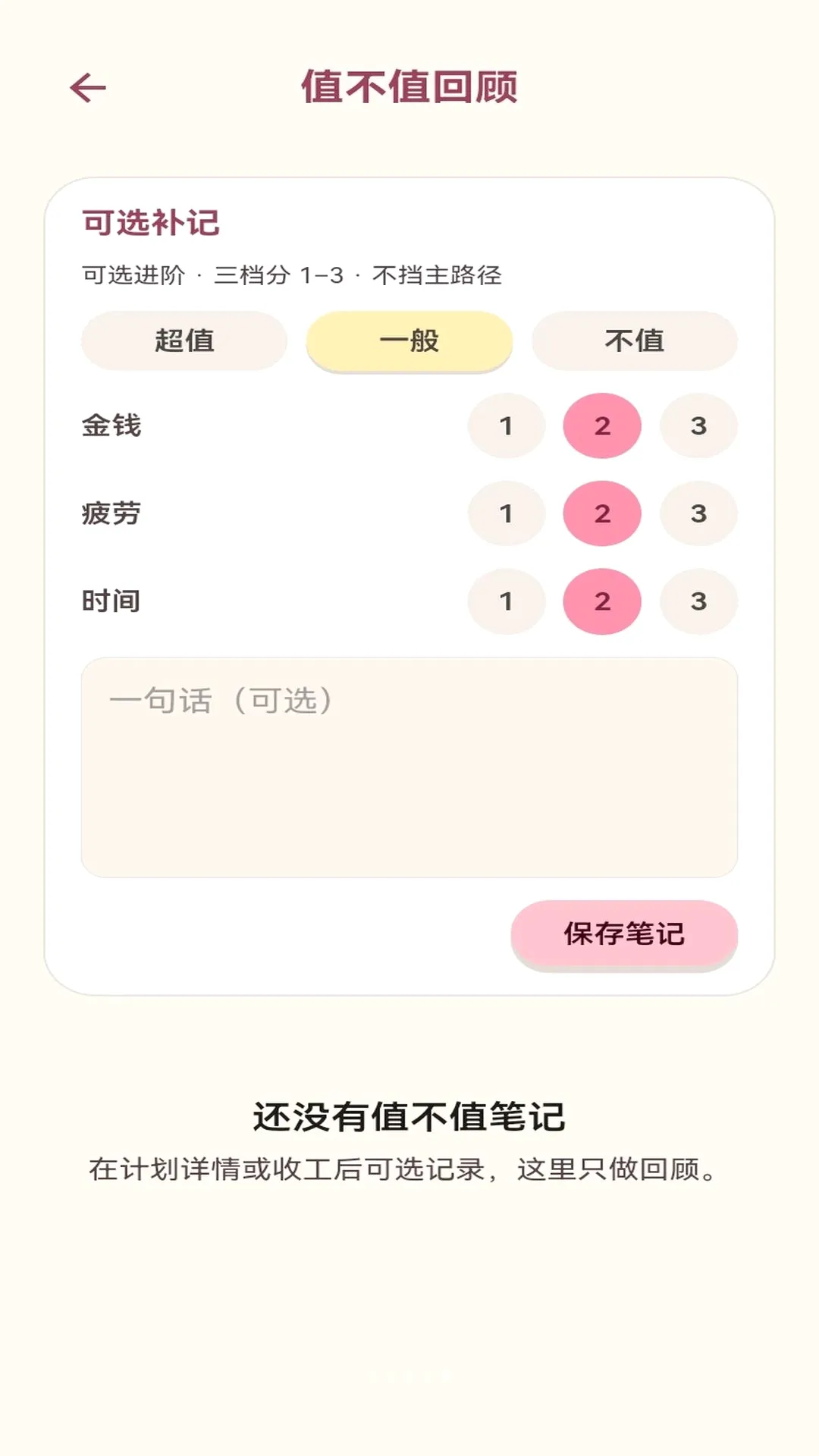The height and width of the screenshot is (1456, 819).
Task: Tap the 保存笔记 button
Action: pyautogui.click(x=624, y=934)
